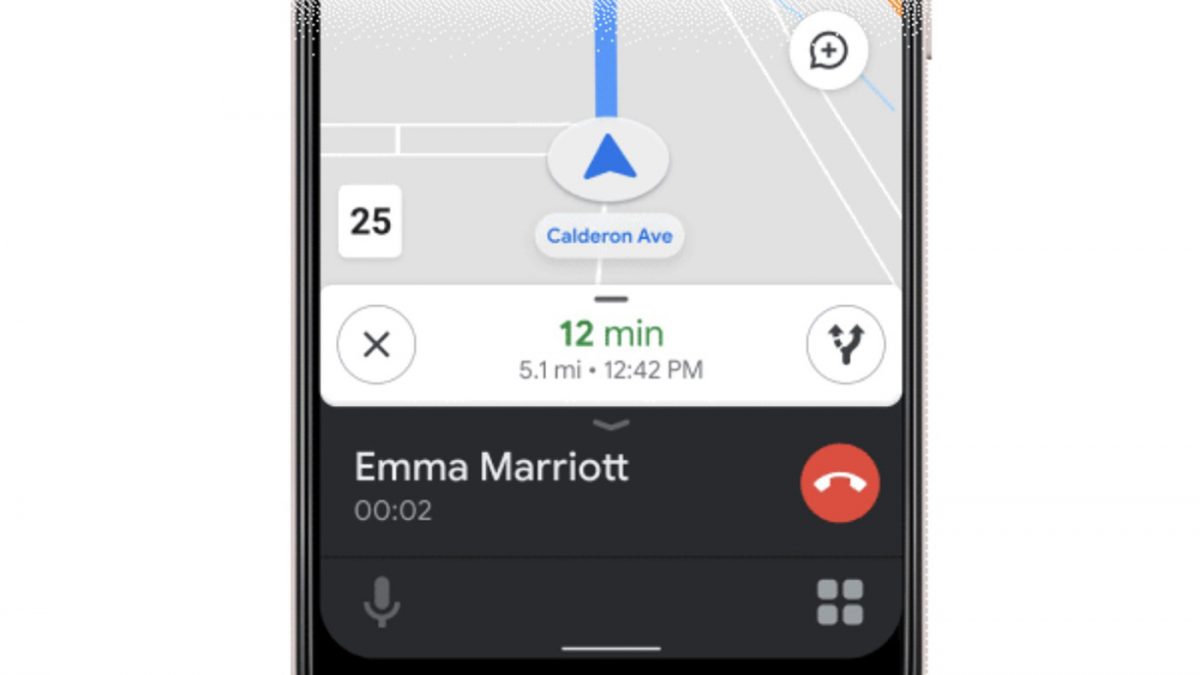End the call with Emma Marriott
The width and height of the screenshot is (1200, 675).
point(840,484)
